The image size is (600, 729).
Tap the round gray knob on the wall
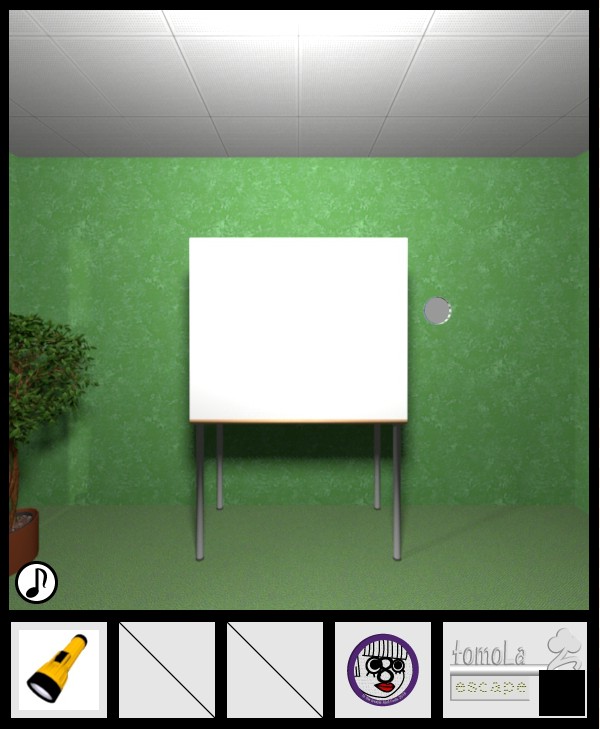coord(438,311)
